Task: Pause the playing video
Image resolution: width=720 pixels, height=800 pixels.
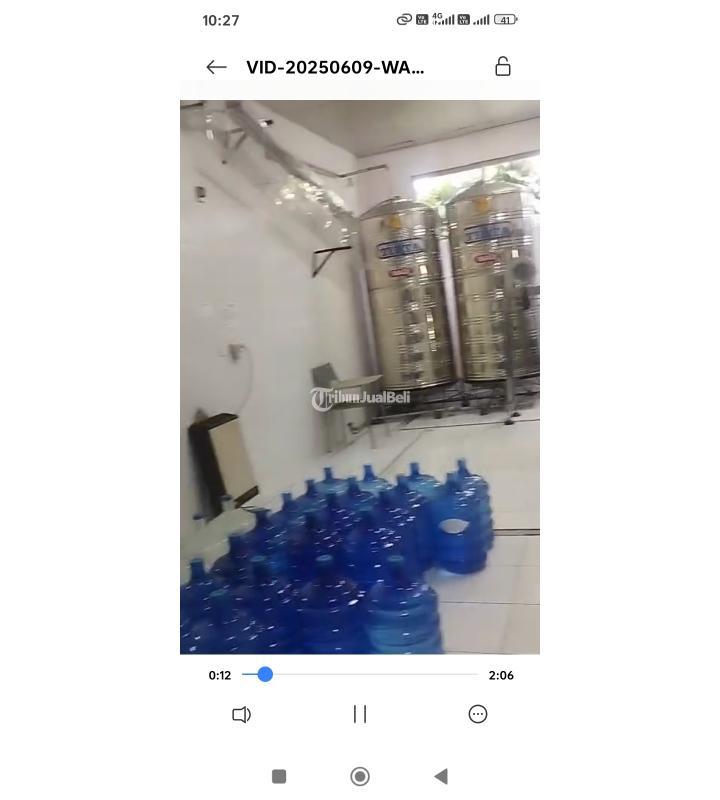Action: tap(360, 714)
